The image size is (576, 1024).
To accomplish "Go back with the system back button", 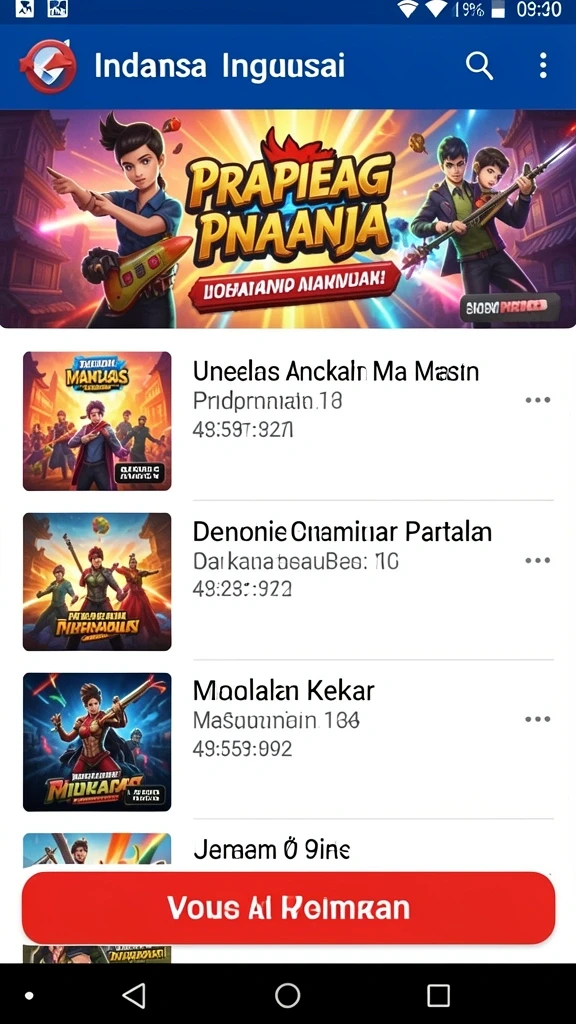I will pyautogui.click(x=135, y=995).
